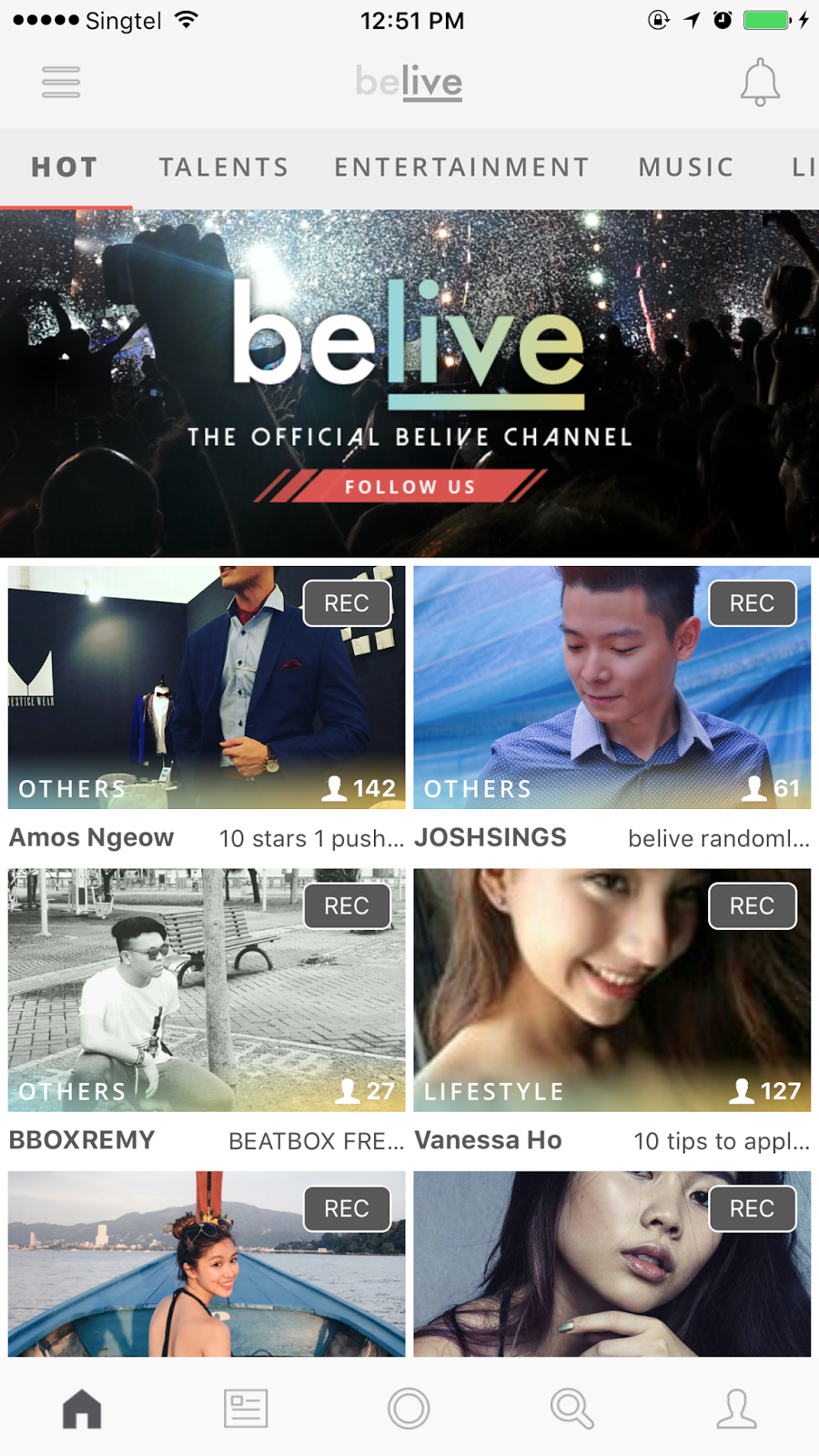Select the Hot tab
The width and height of the screenshot is (819, 1456).
coord(65,167)
